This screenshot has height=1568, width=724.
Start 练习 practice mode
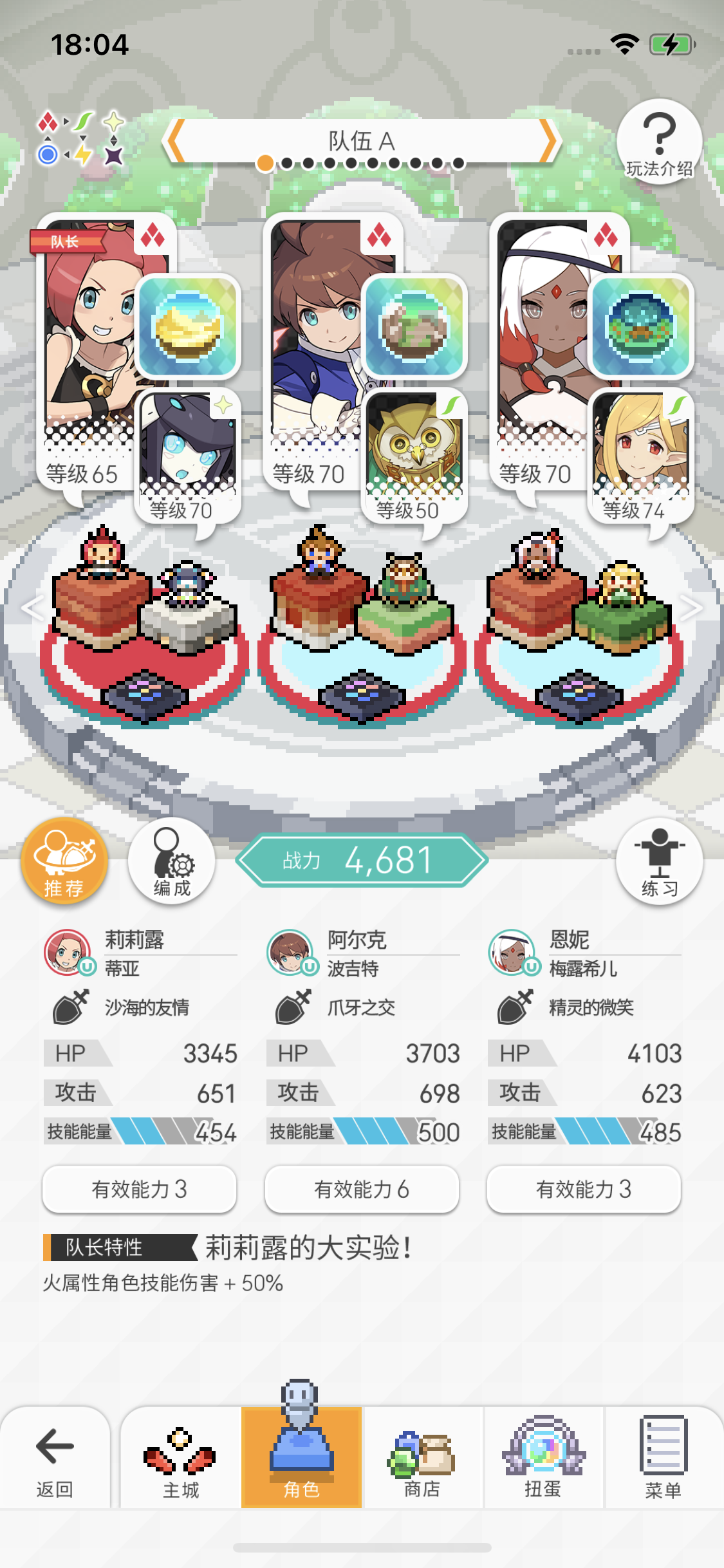coord(659,861)
